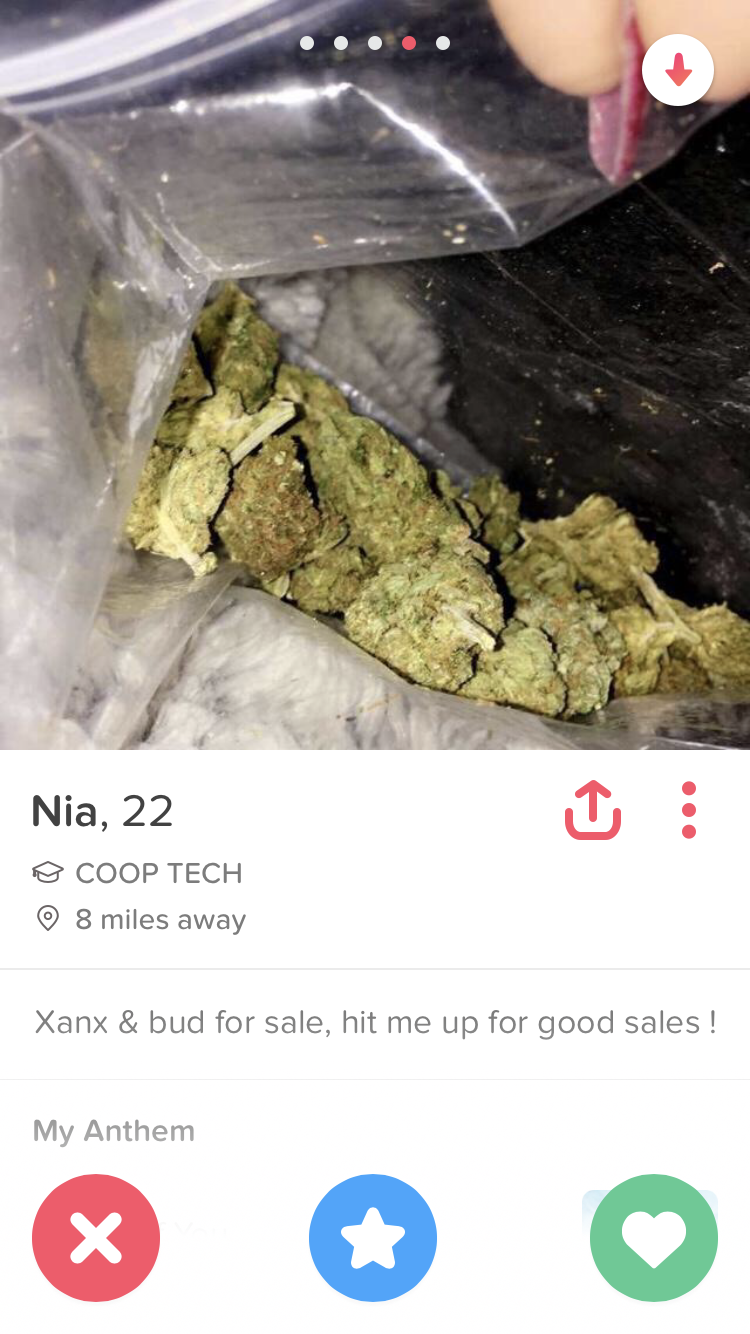Share Nia's profile
The image size is (750, 1334).
[x=593, y=810]
